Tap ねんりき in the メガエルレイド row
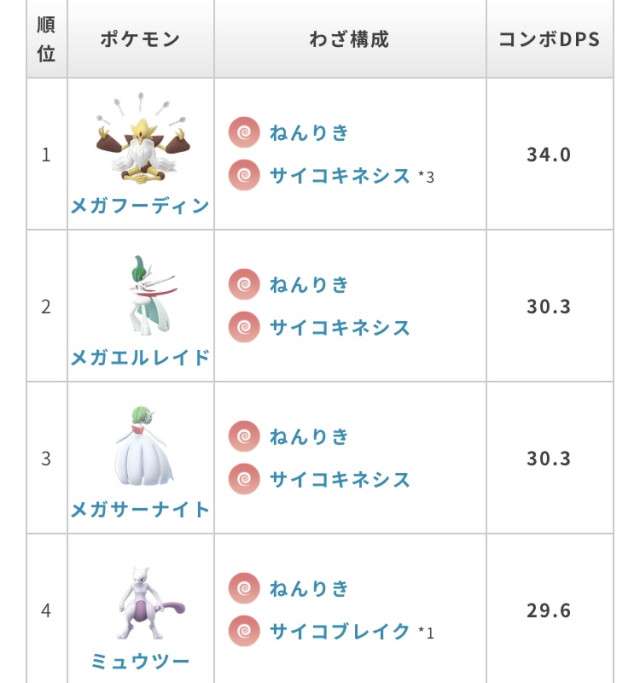The height and width of the screenshot is (683, 640). [309, 284]
